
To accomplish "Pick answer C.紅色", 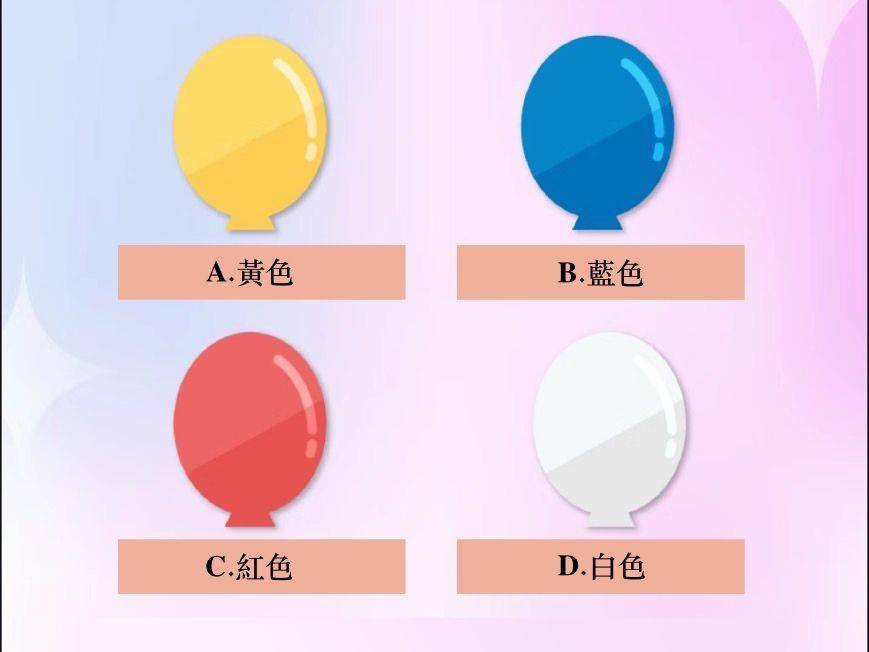I will pyautogui.click(x=261, y=567).
